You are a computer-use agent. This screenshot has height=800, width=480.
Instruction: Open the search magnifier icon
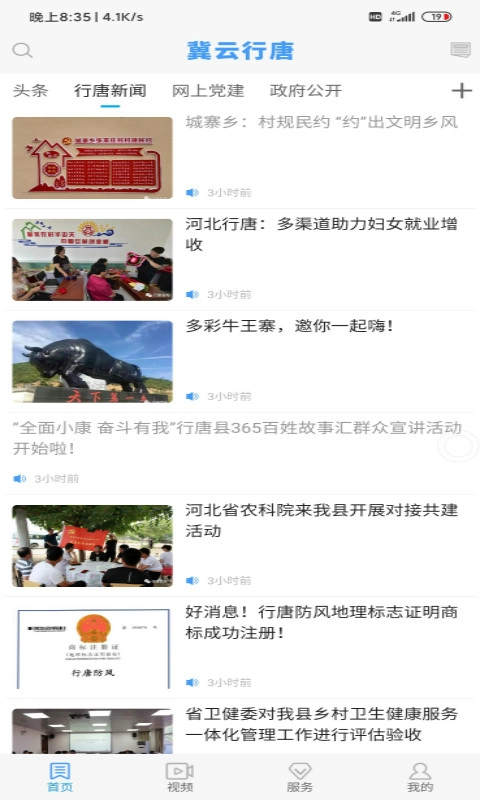[22, 51]
